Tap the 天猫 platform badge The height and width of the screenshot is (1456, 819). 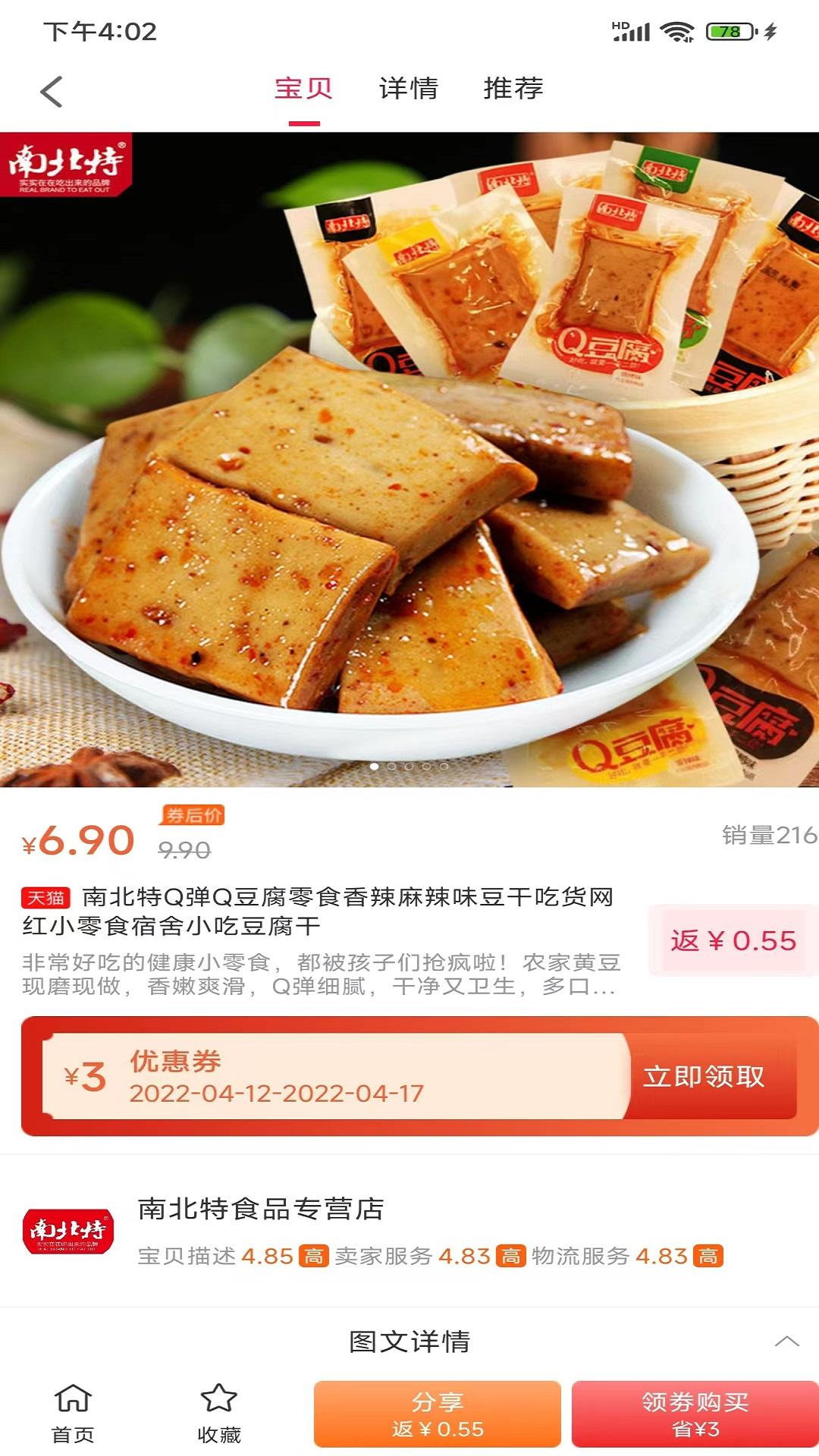tap(45, 896)
